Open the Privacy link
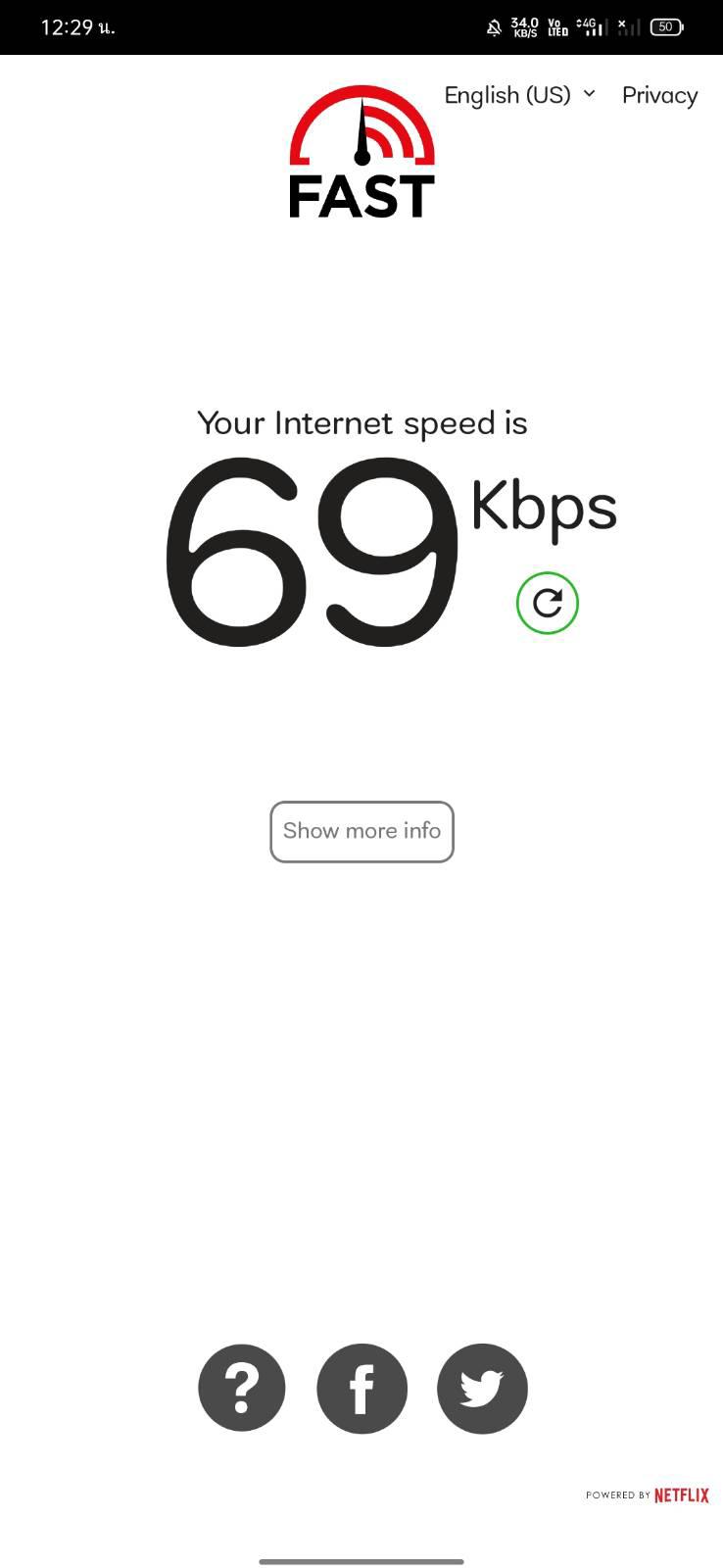The image size is (723, 1568). (x=659, y=95)
